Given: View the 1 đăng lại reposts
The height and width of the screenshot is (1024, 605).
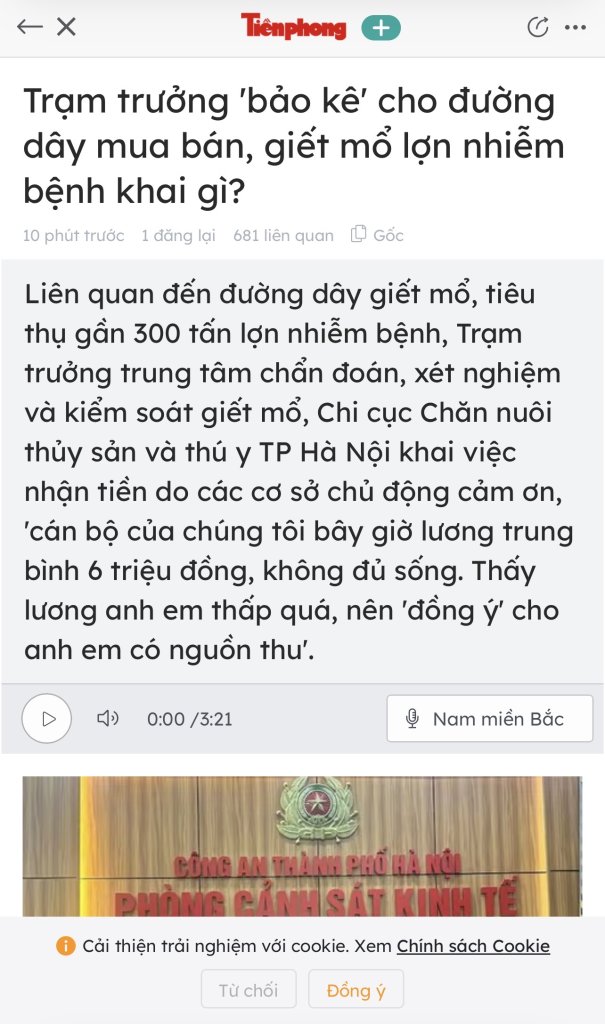Looking at the screenshot, I should point(178,235).
